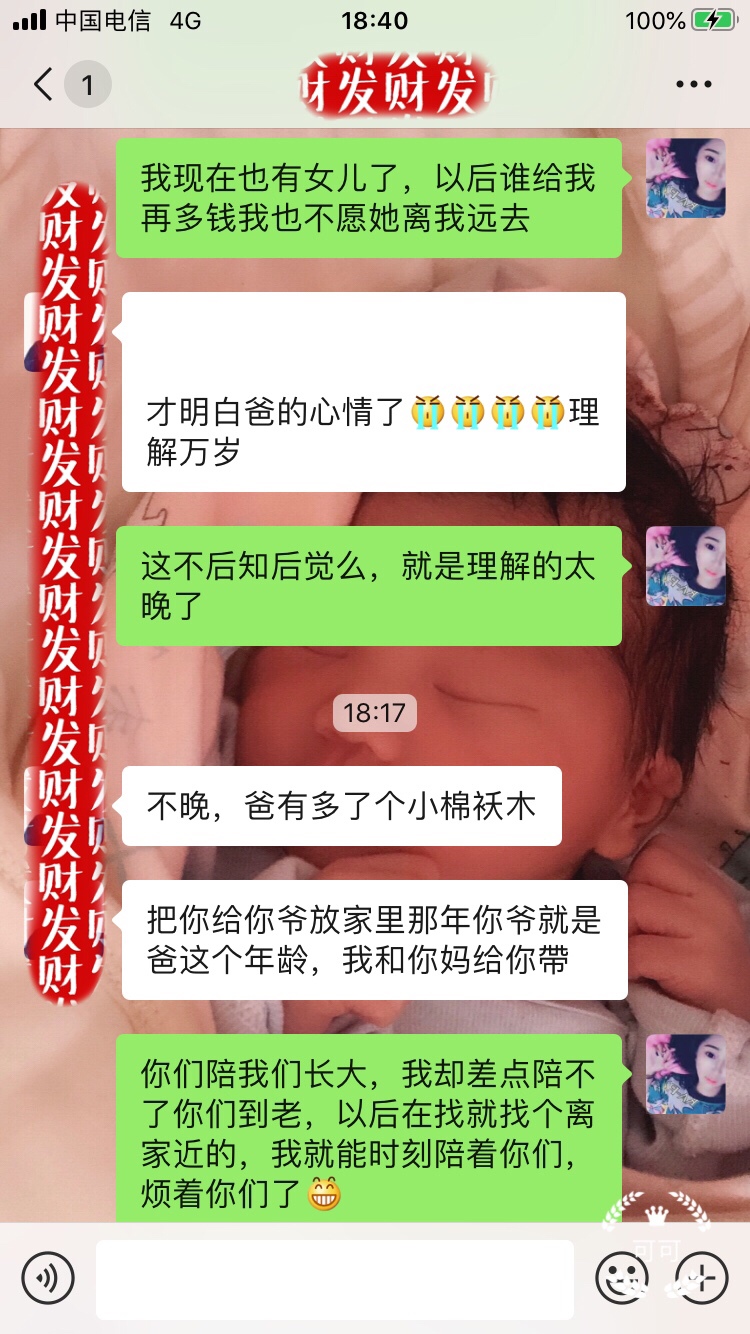The width and height of the screenshot is (750, 1334).
Task: Open the plus attachments menu
Action: pyautogui.click(x=701, y=1277)
